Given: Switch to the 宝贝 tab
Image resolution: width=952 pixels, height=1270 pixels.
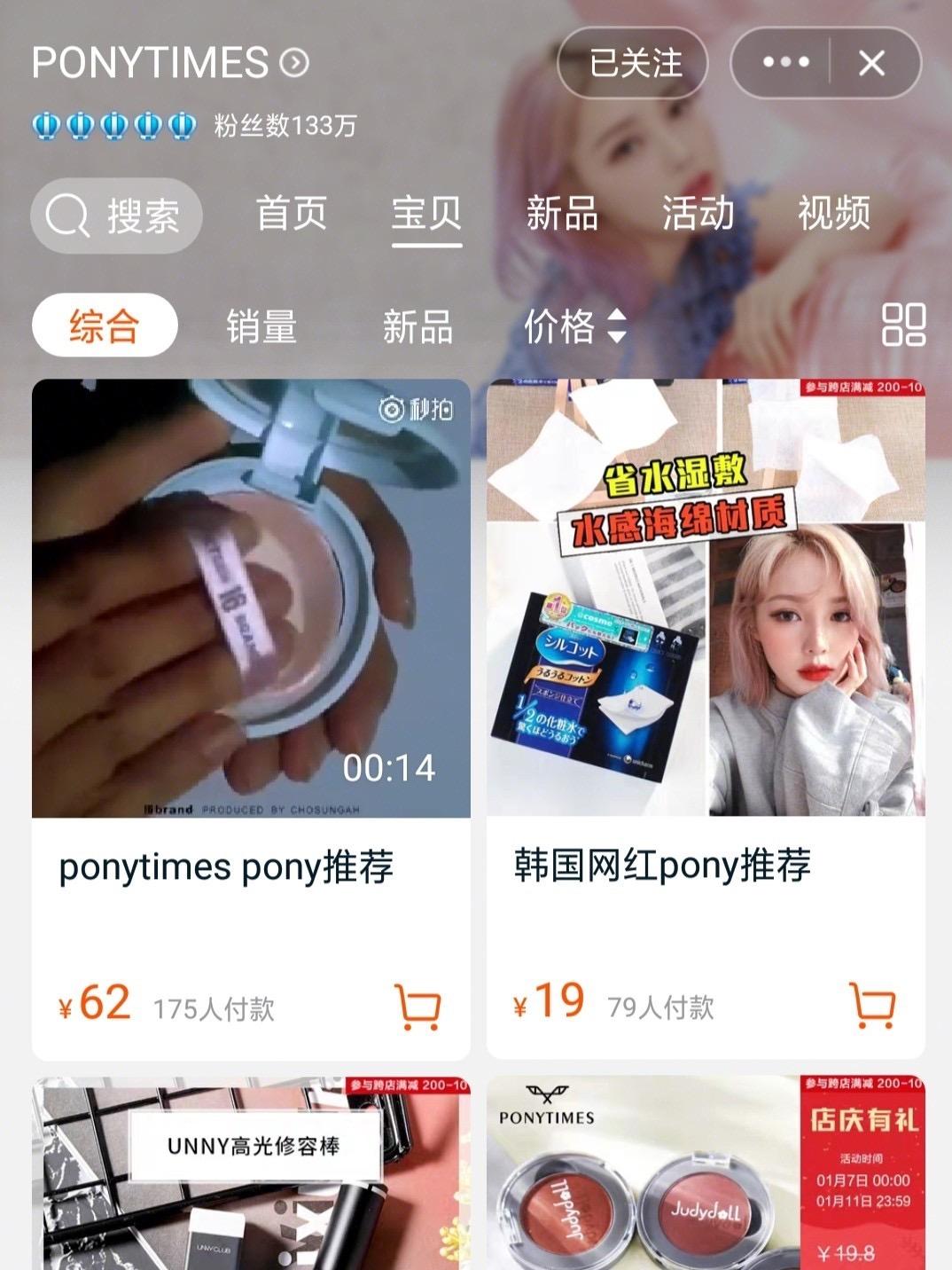Looking at the screenshot, I should pyautogui.click(x=428, y=213).
